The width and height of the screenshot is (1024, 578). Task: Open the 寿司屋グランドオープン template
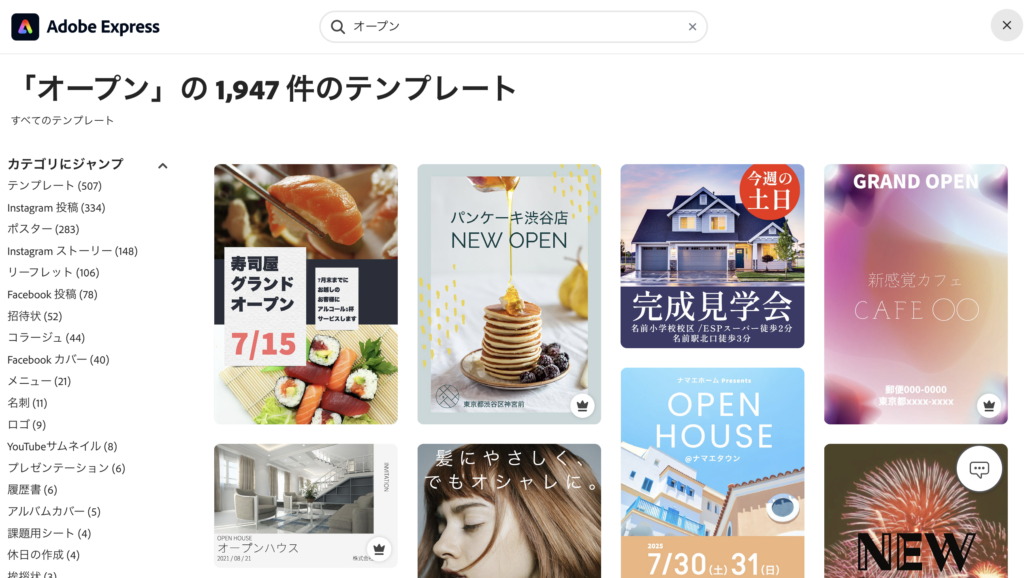tap(305, 294)
